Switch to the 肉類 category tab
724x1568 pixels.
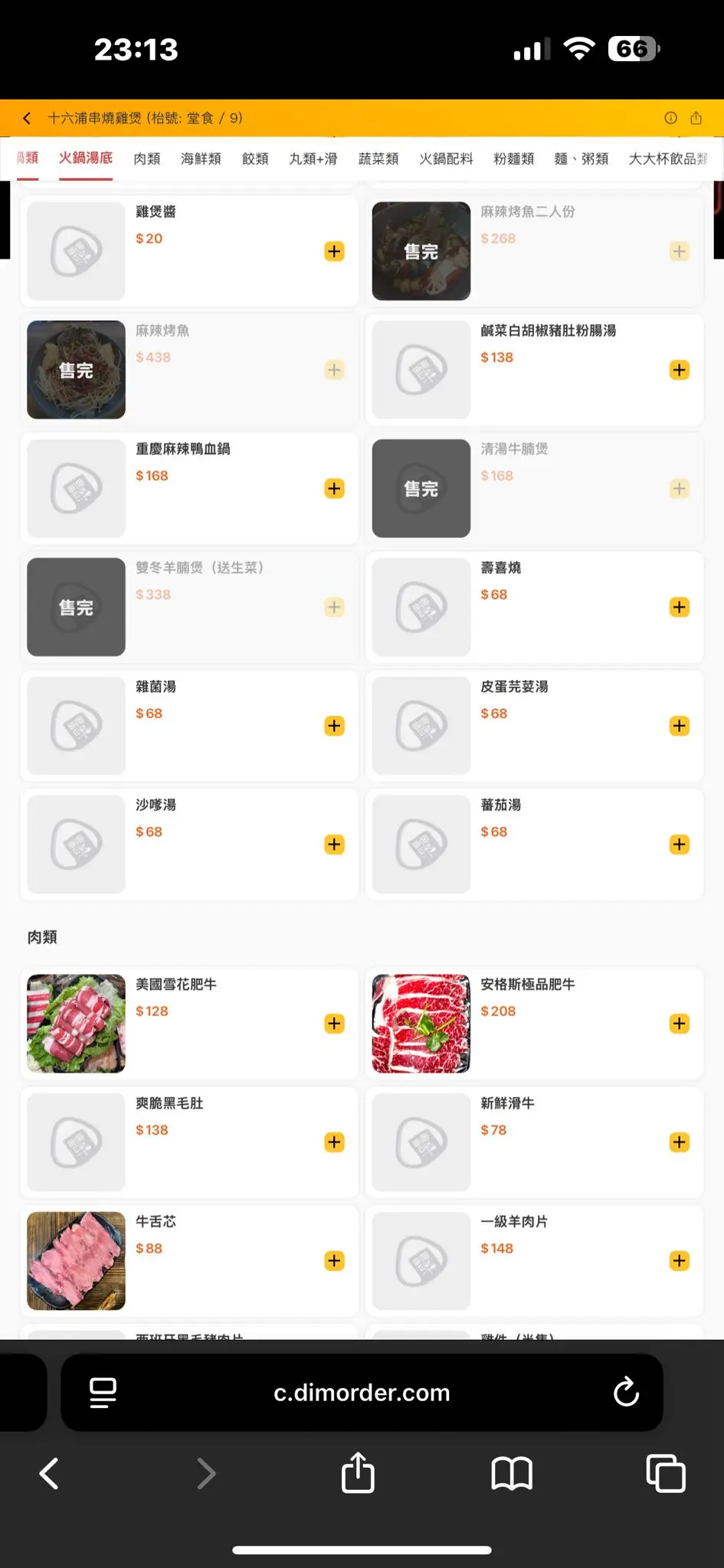(x=146, y=158)
